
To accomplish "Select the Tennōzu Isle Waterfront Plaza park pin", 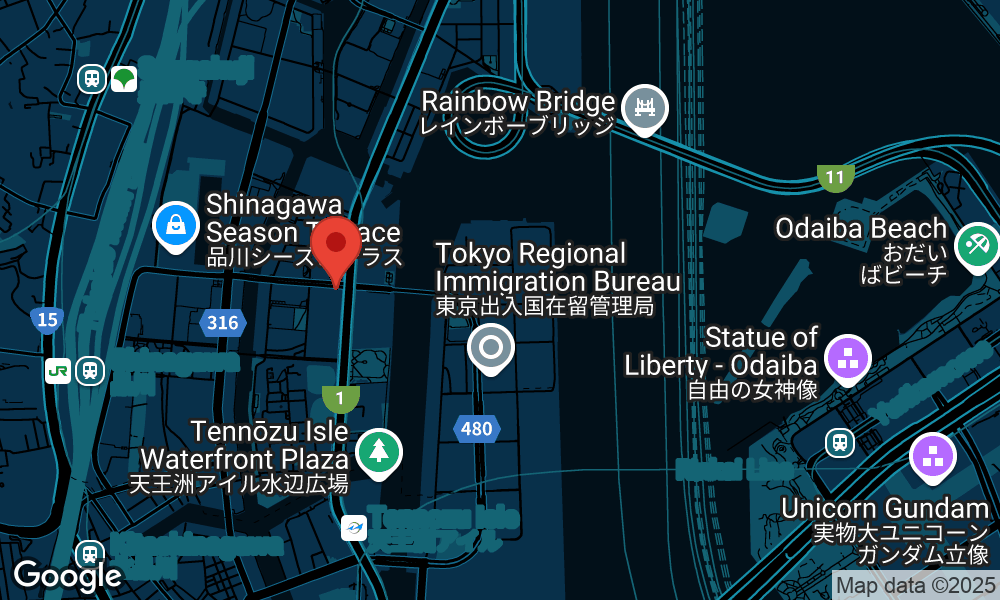I will pyautogui.click(x=378, y=450).
